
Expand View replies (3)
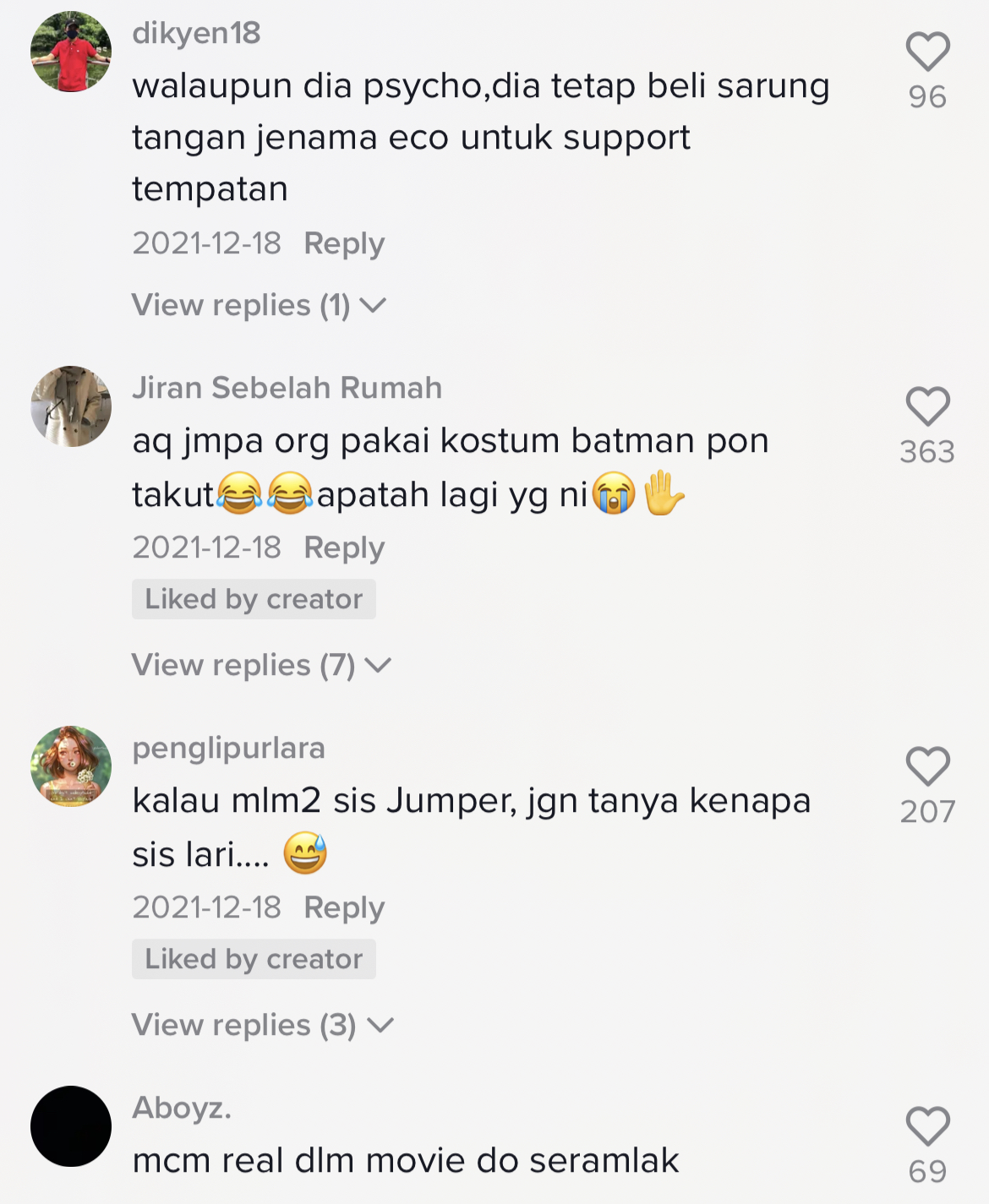(x=262, y=1025)
